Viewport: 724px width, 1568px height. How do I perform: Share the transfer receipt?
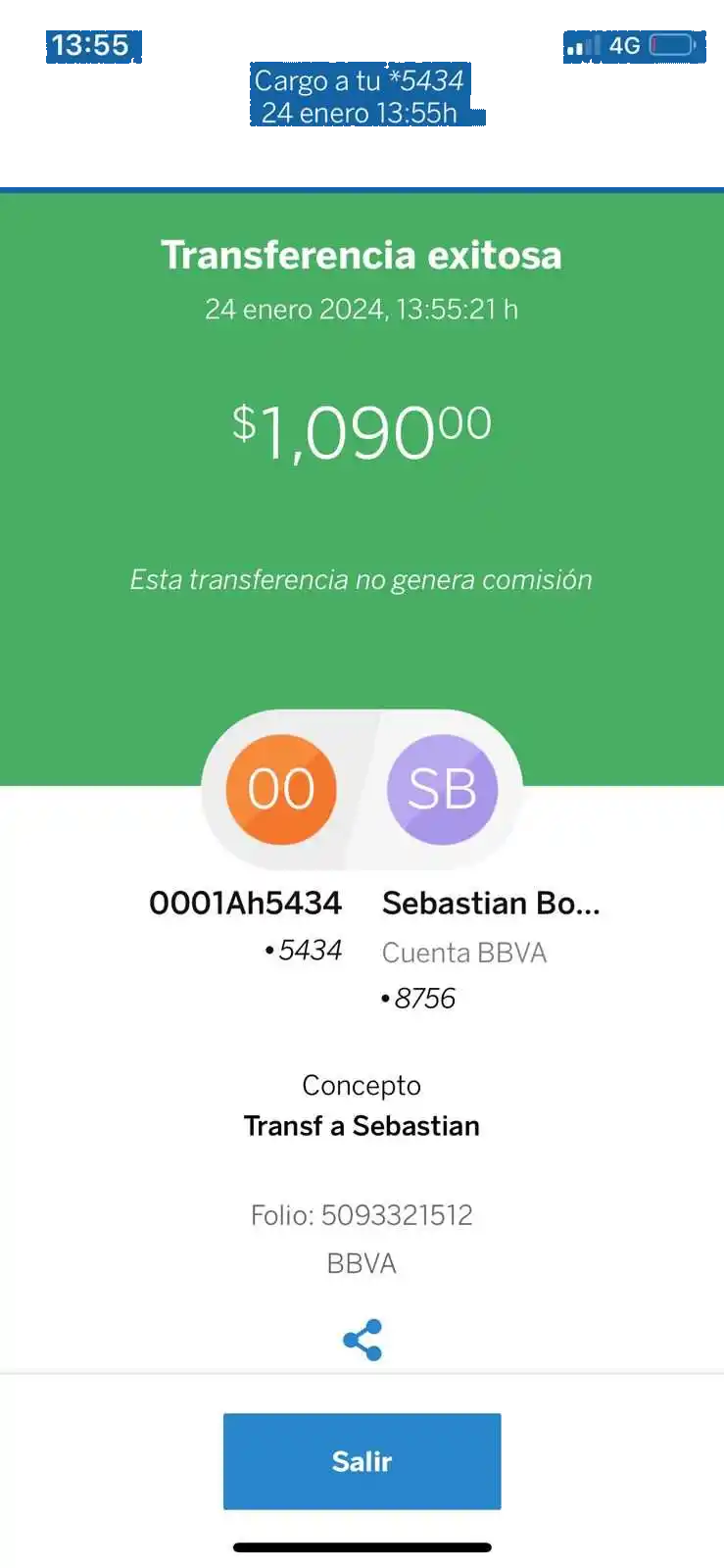pos(362,1340)
